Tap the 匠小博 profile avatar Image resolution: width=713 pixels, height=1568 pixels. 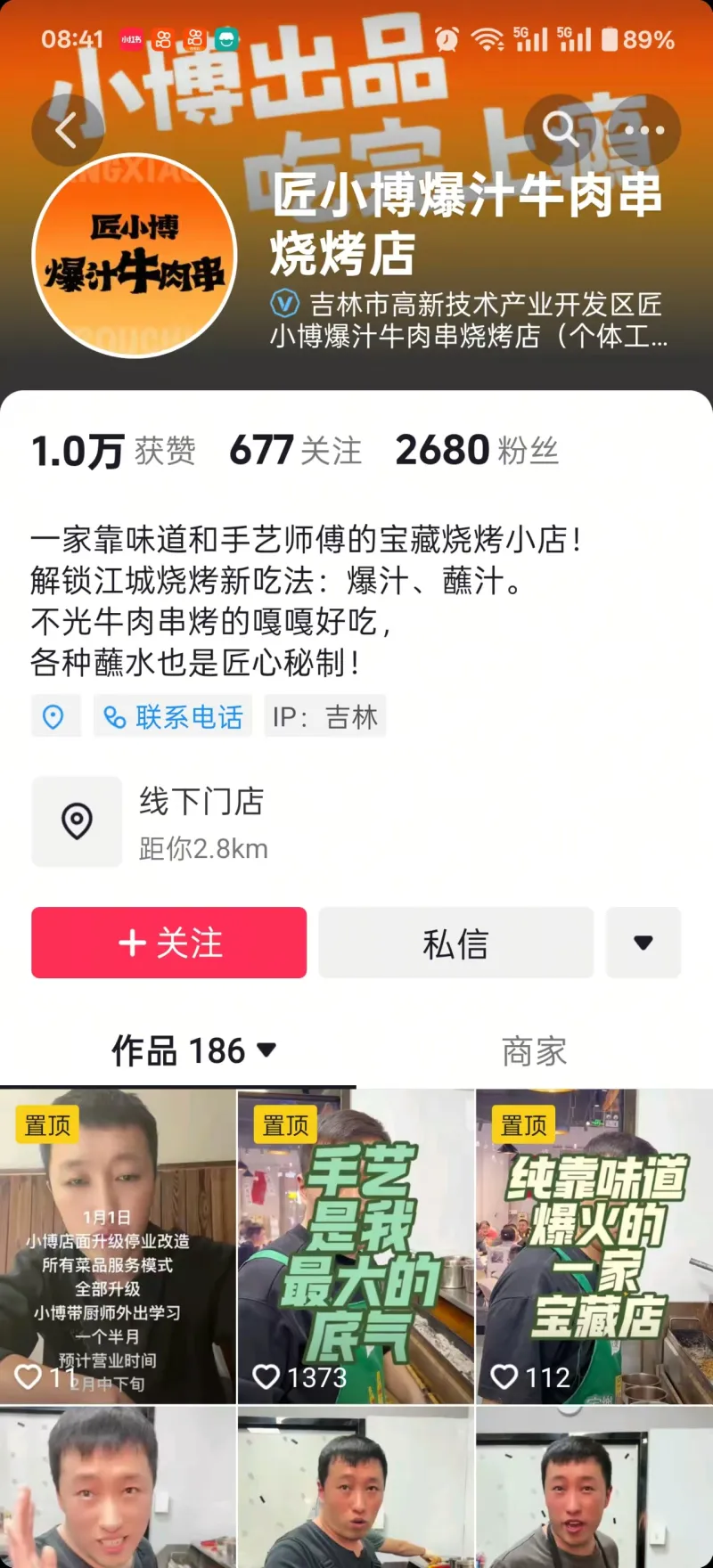tap(135, 256)
